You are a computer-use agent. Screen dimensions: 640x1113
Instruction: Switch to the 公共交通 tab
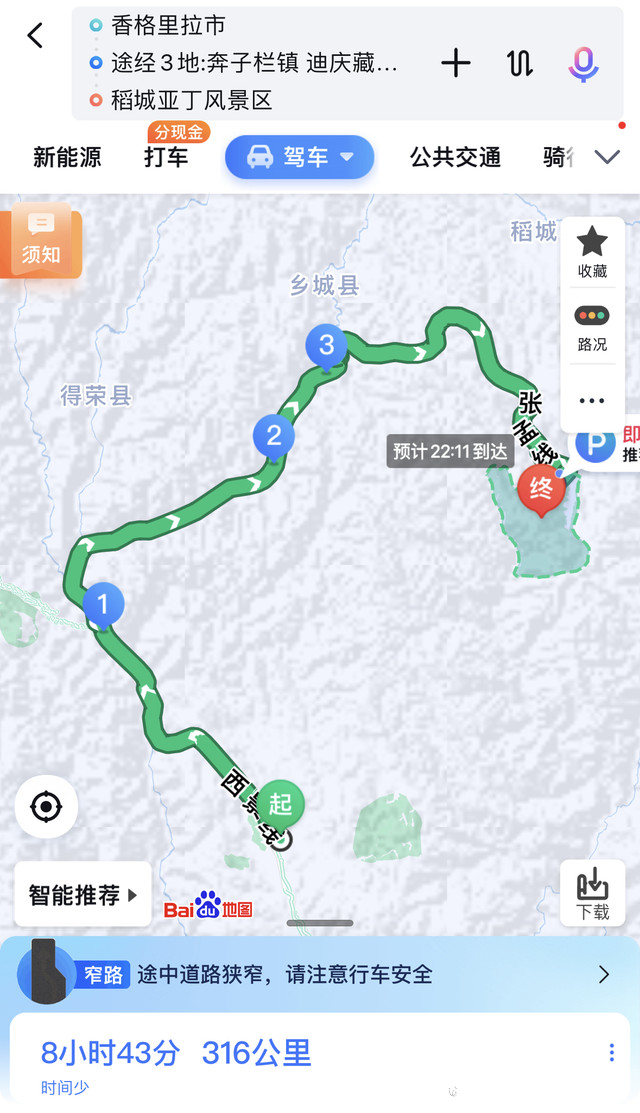[x=456, y=157]
